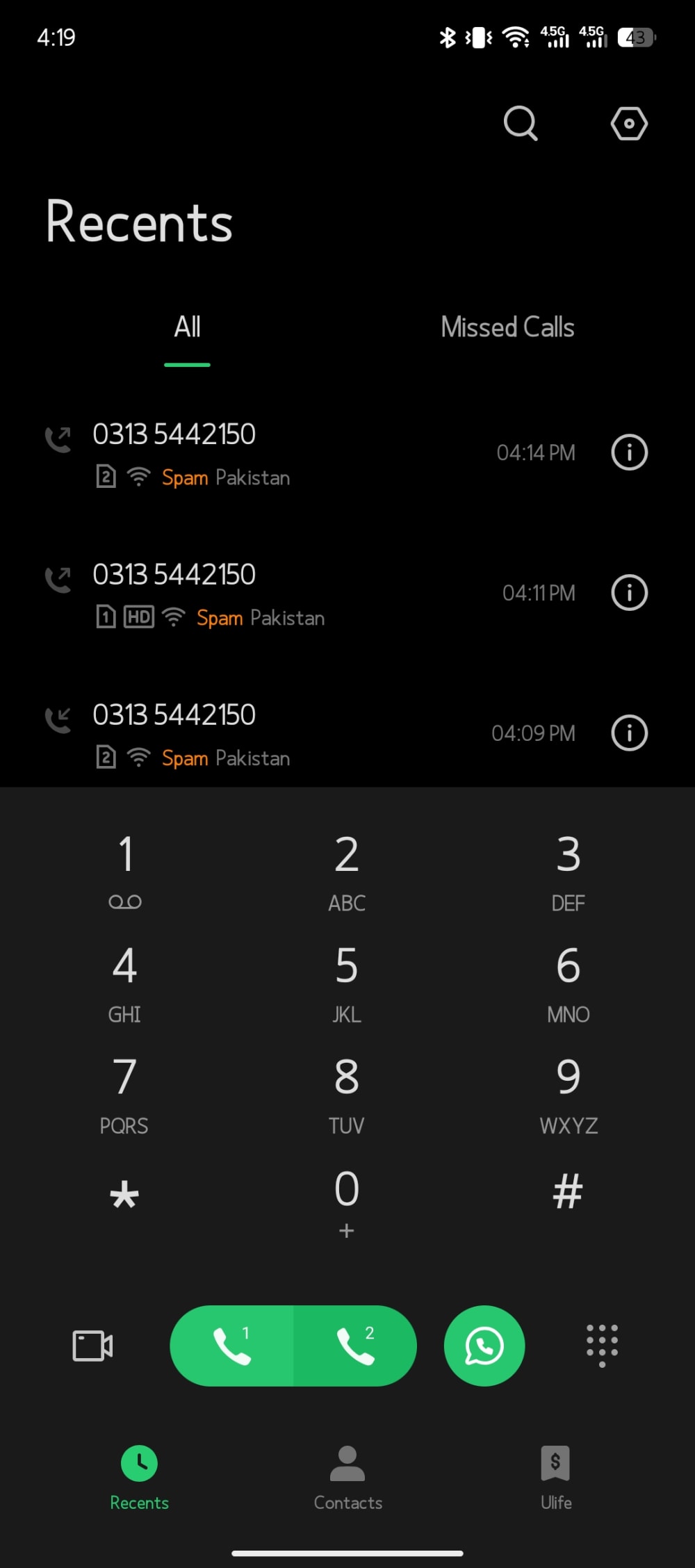Open the search icon in Recents
Screen dimensions: 695x1568
(520, 124)
